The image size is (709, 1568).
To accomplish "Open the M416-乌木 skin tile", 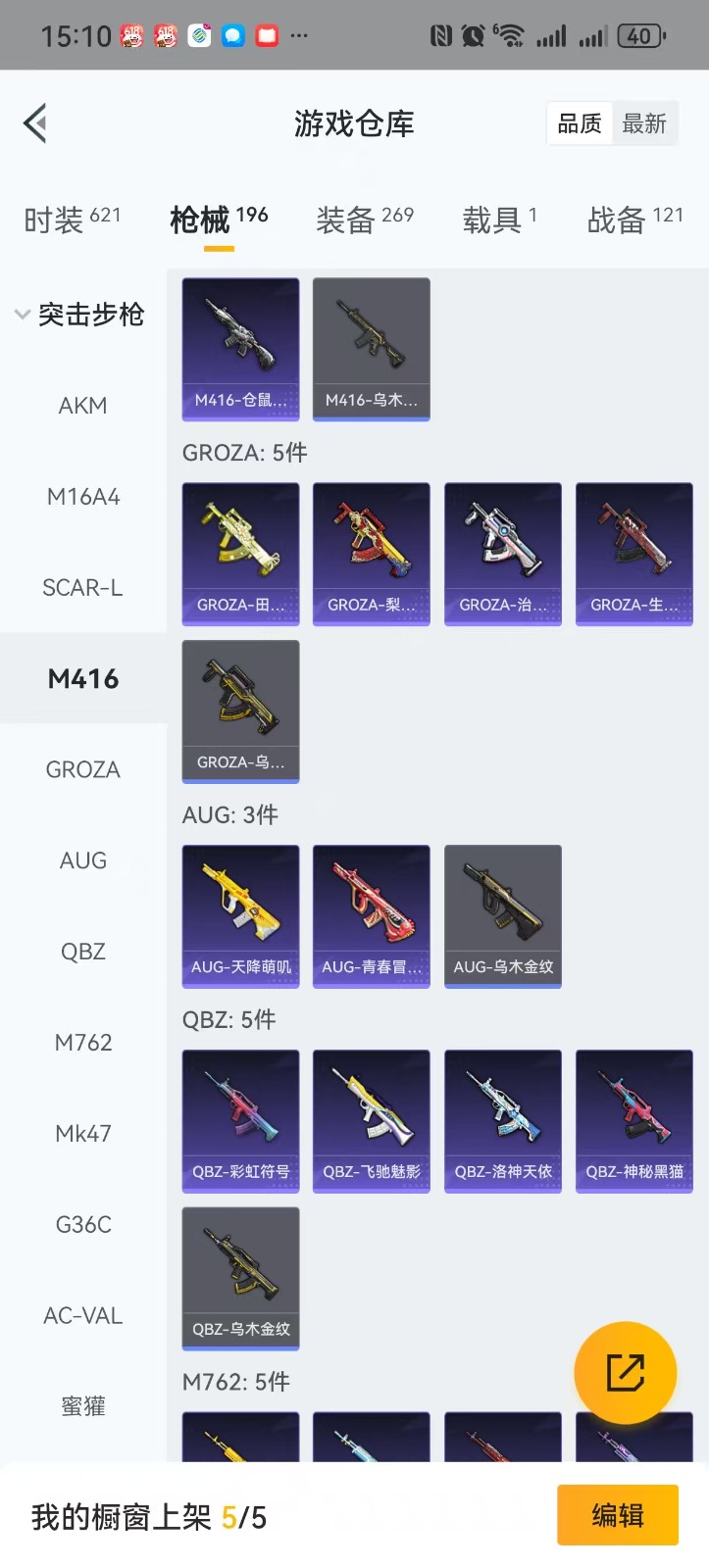I will [x=371, y=349].
